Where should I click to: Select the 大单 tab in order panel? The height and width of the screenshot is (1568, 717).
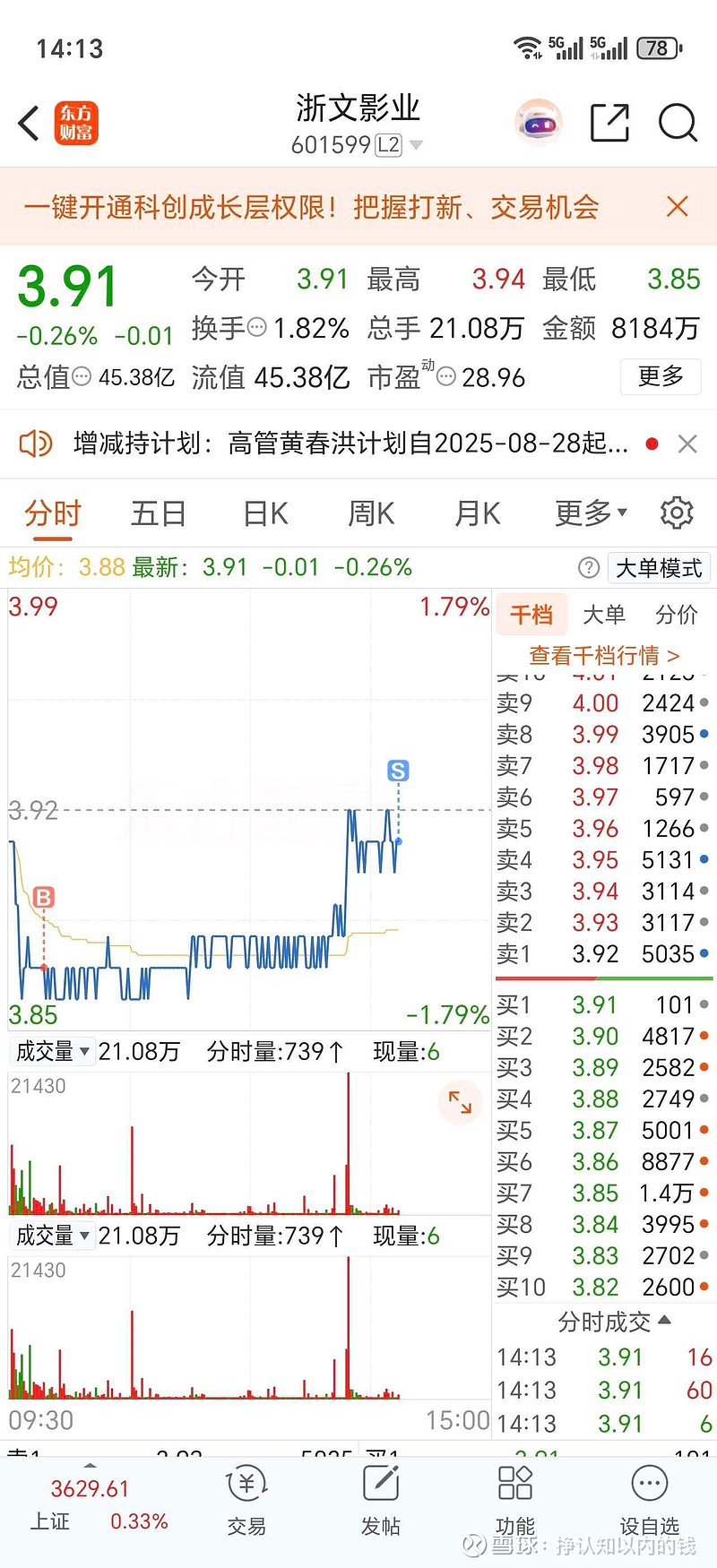pos(604,615)
